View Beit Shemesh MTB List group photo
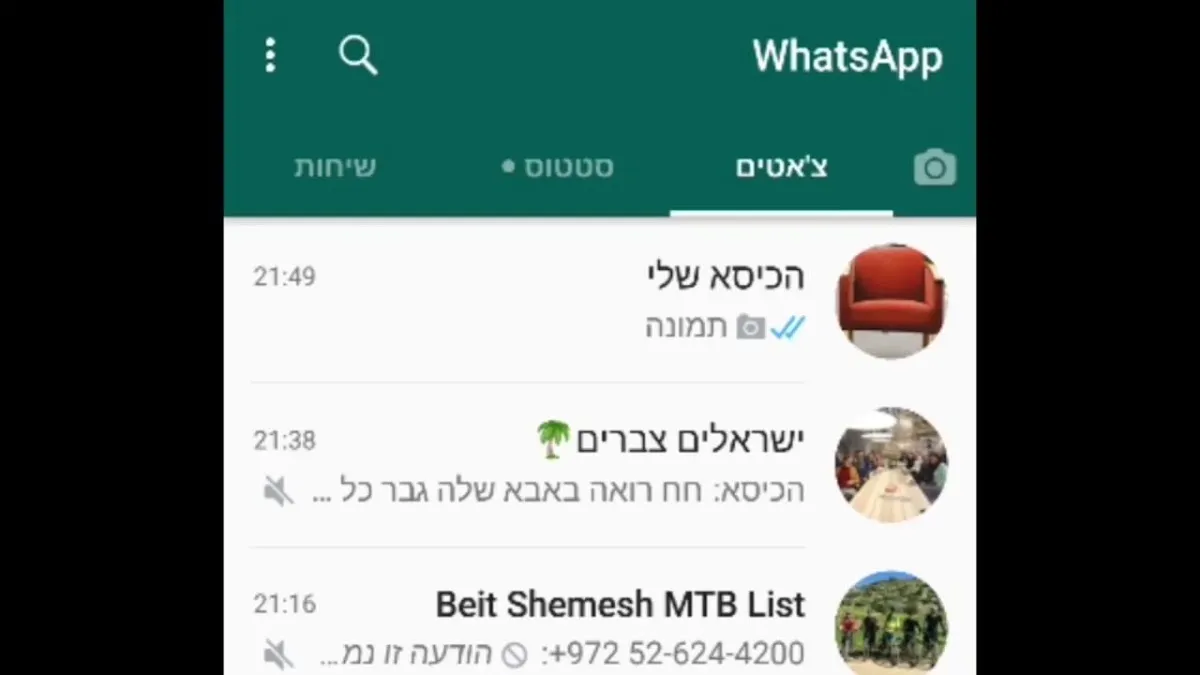Screen dimensions: 1200x675 [890, 624]
